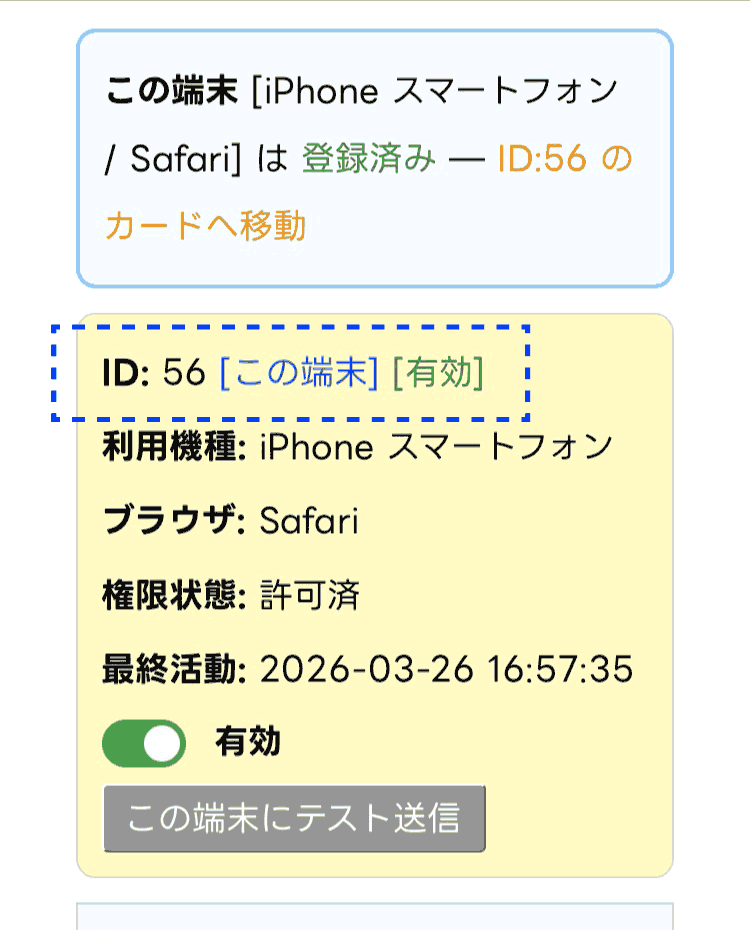The width and height of the screenshot is (750, 930).
Task: Tap この端末にテスト送信 button
Action: point(294,819)
